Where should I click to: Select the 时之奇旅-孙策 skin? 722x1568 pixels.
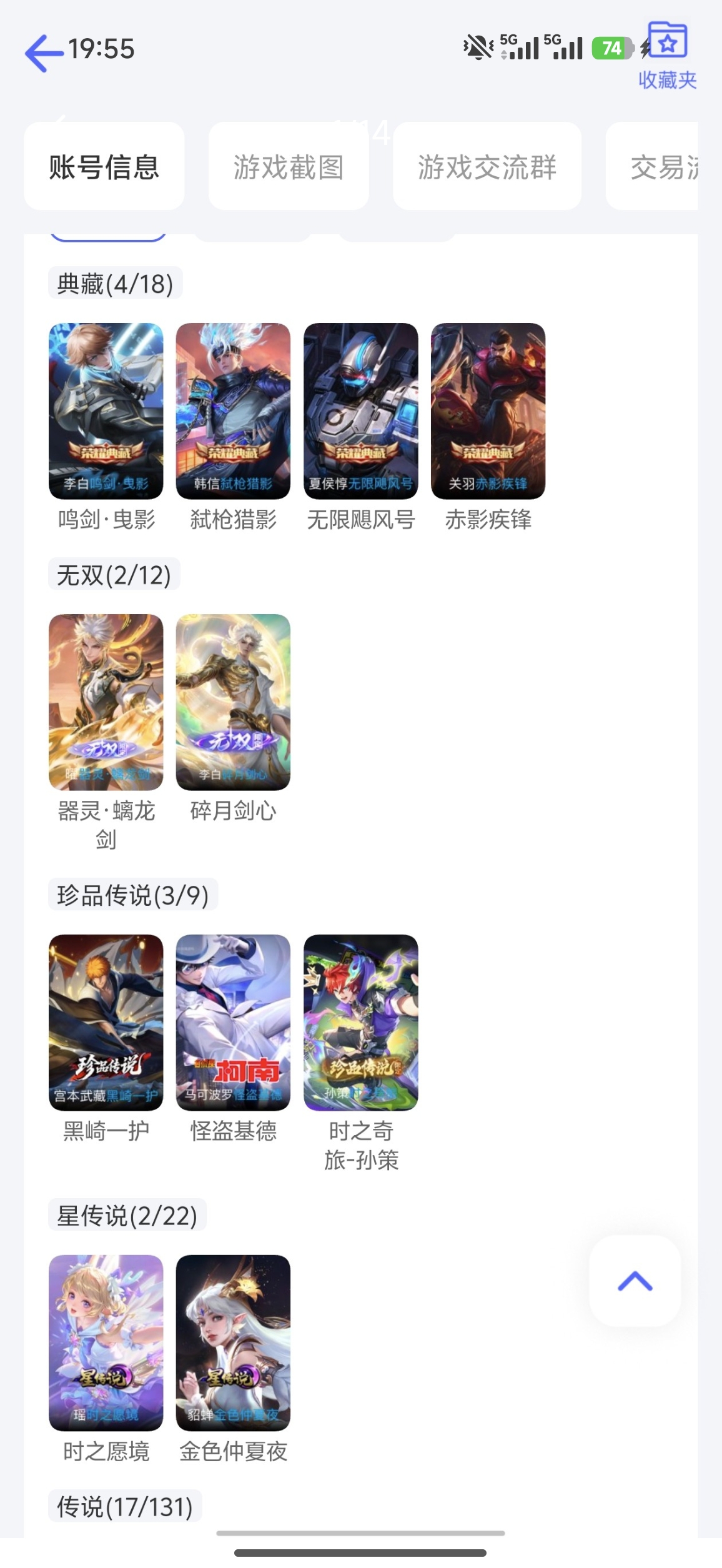click(x=360, y=1023)
